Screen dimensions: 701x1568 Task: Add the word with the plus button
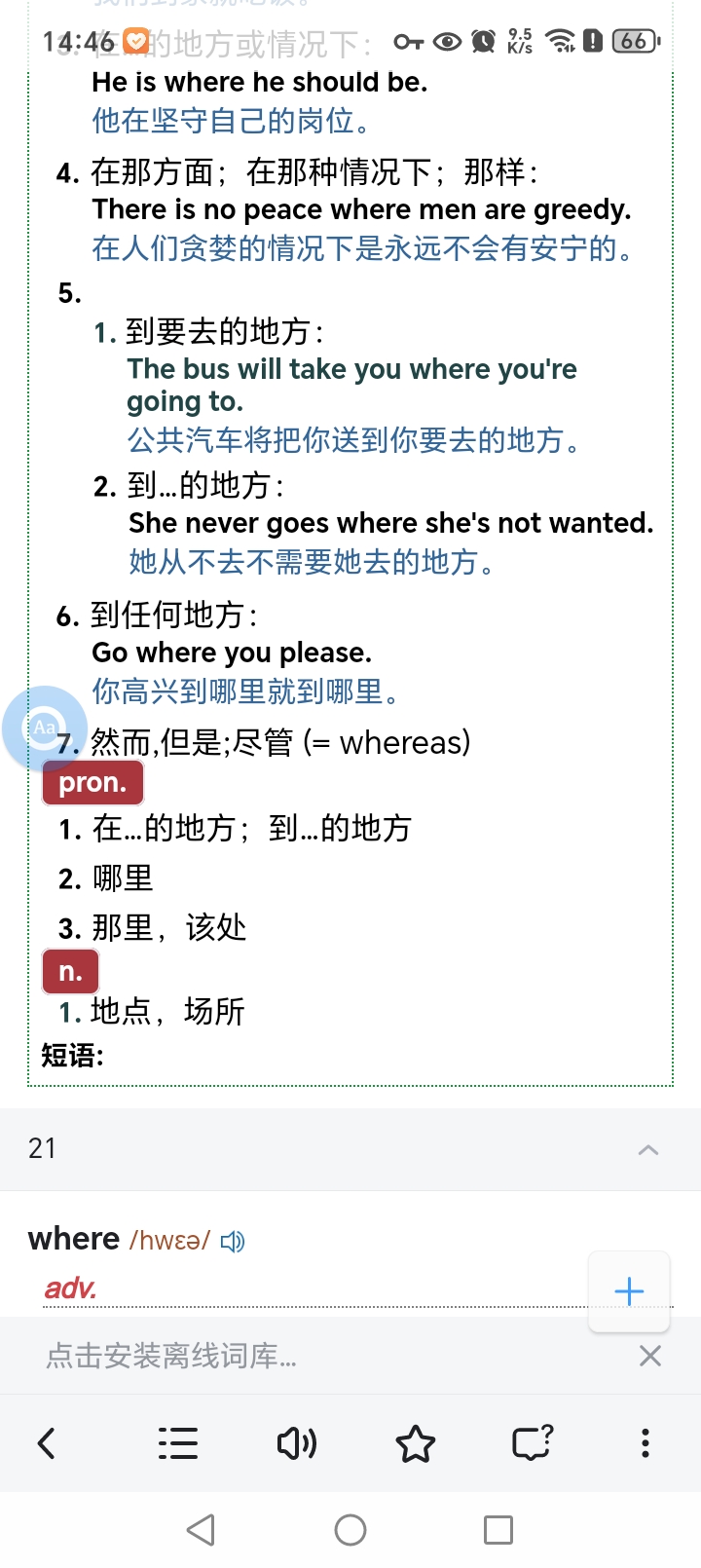point(629,1291)
